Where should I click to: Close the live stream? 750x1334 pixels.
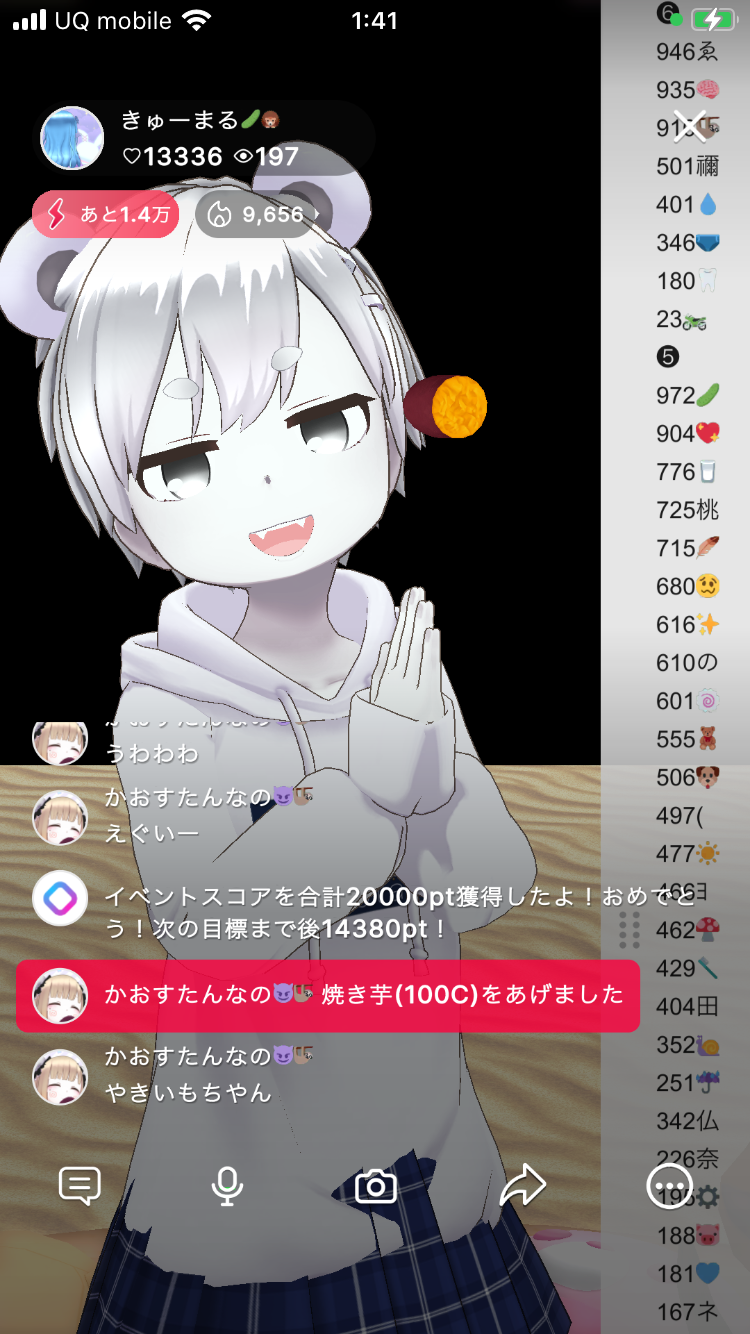689,126
